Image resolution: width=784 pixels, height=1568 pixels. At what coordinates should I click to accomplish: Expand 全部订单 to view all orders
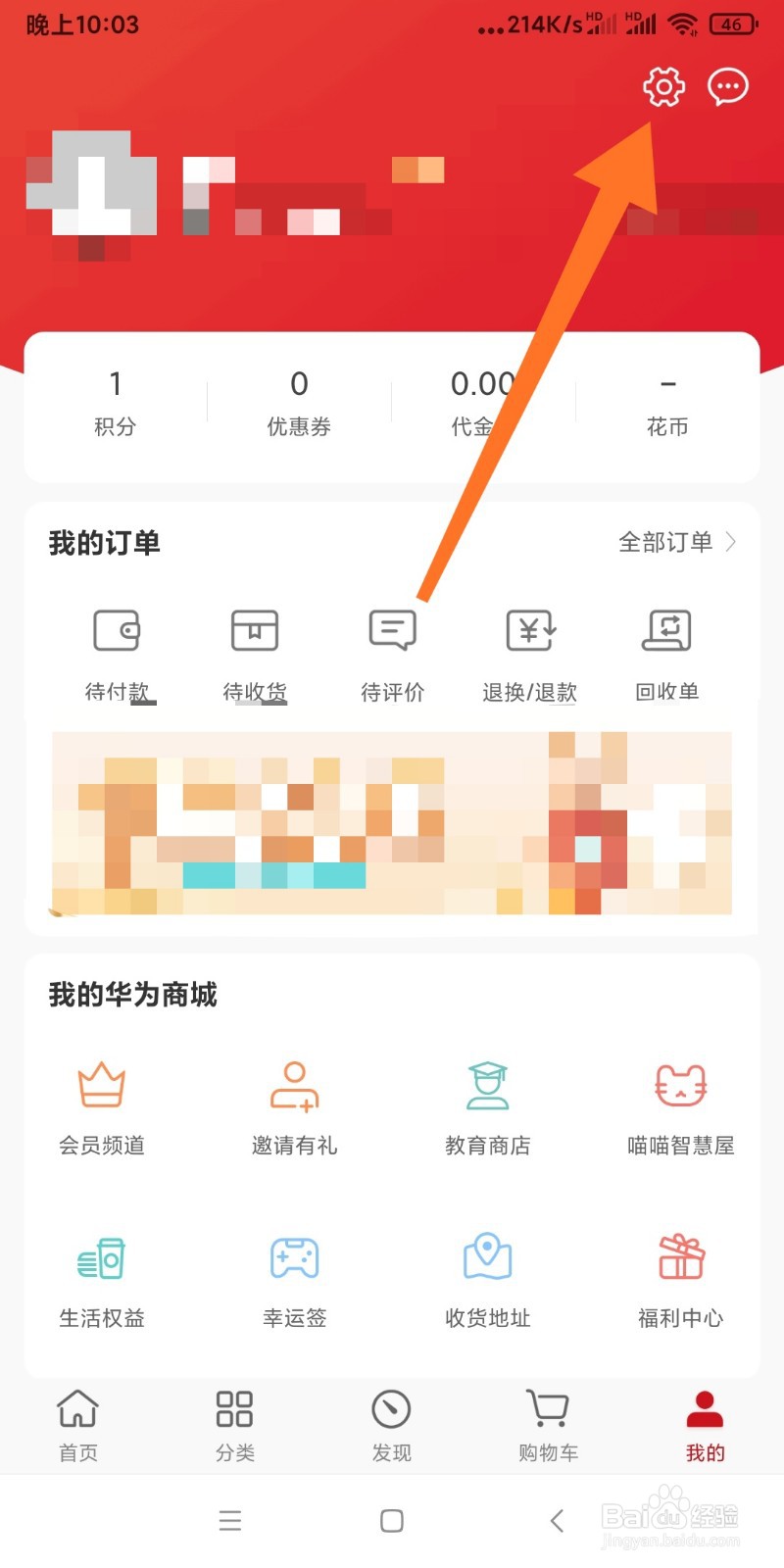[x=676, y=542]
